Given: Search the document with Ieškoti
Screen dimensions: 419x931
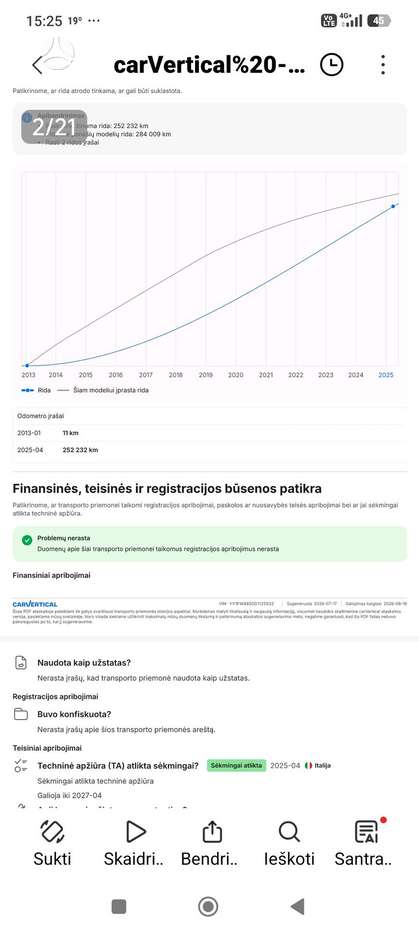Looking at the screenshot, I should tap(289, 843).
